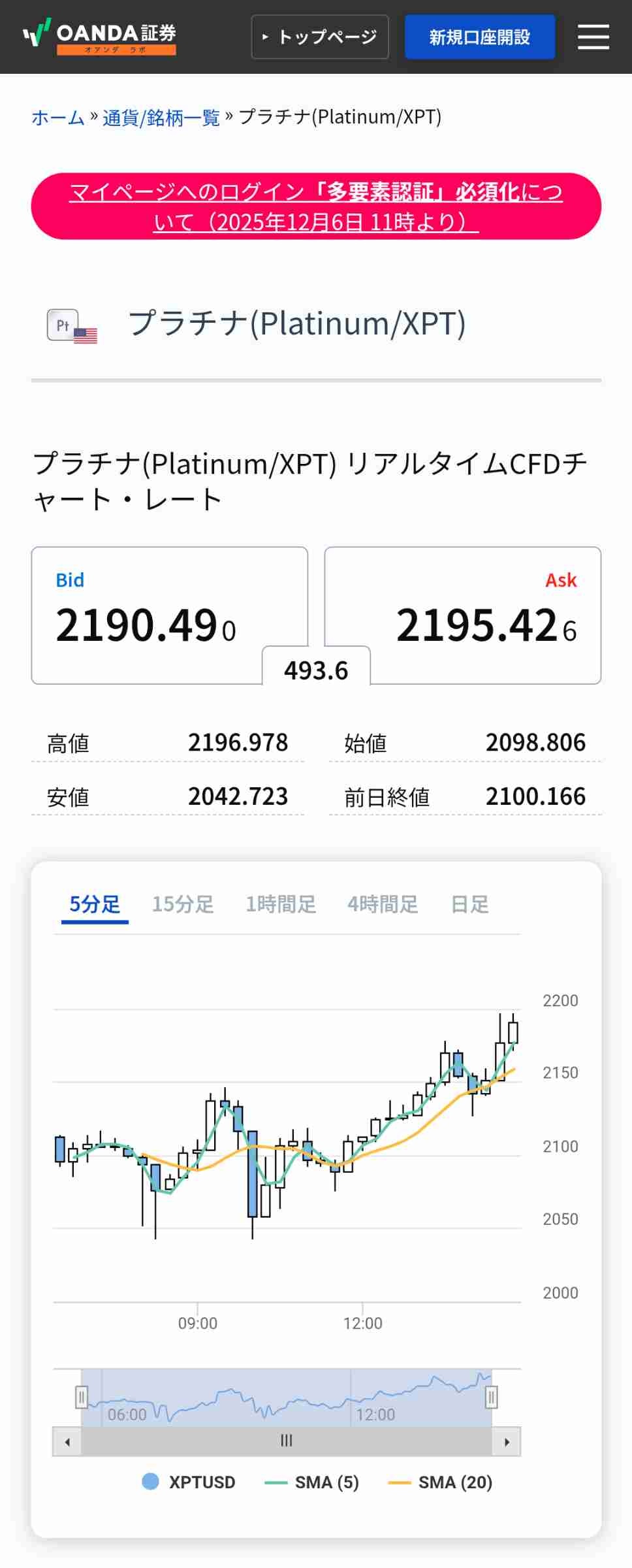Tap the chart scrollbar left arrow

point(67,1442)
